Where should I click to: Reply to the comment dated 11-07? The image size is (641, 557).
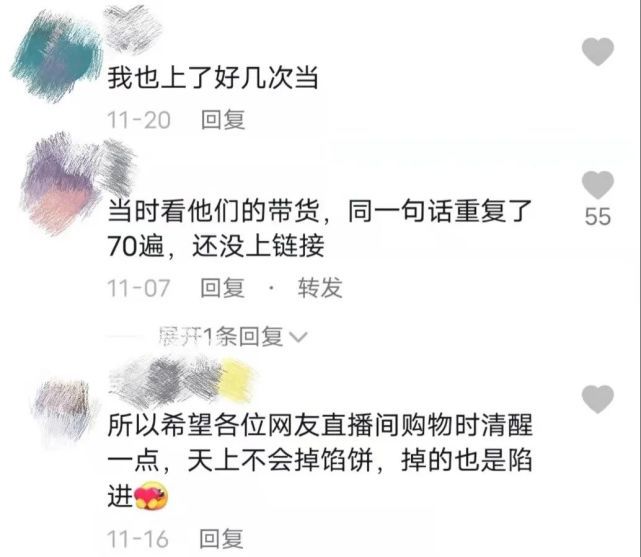coord(223,289)
